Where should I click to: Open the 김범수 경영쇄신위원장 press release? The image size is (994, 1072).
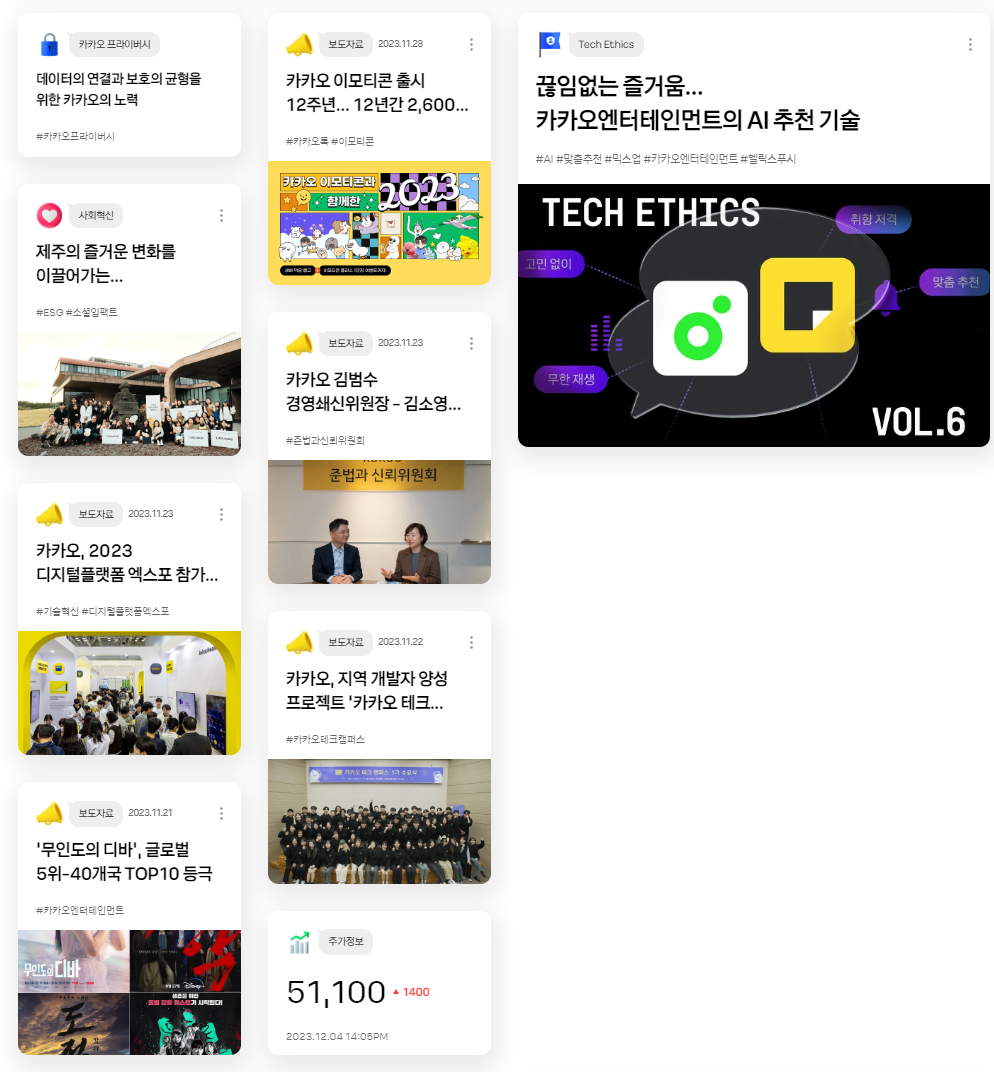click(x=374, y=392)
